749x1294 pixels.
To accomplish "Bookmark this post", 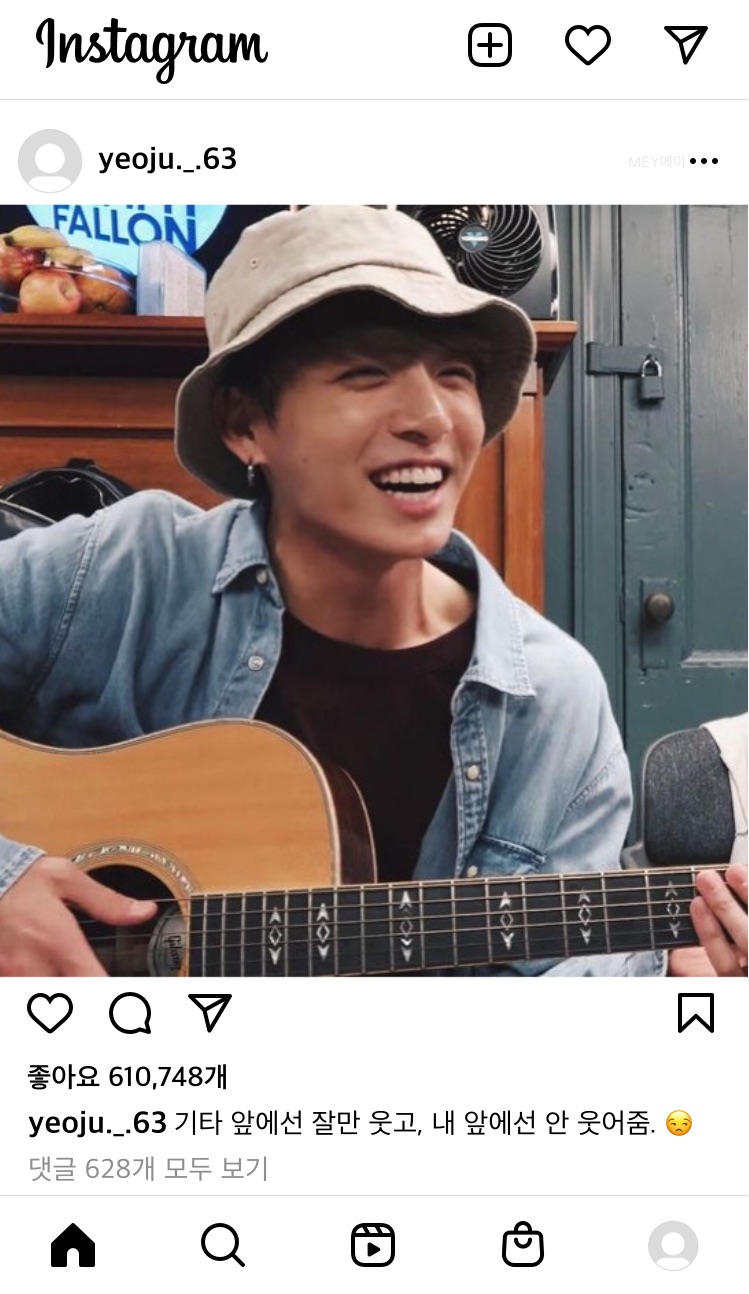I will pos(696,1013).
